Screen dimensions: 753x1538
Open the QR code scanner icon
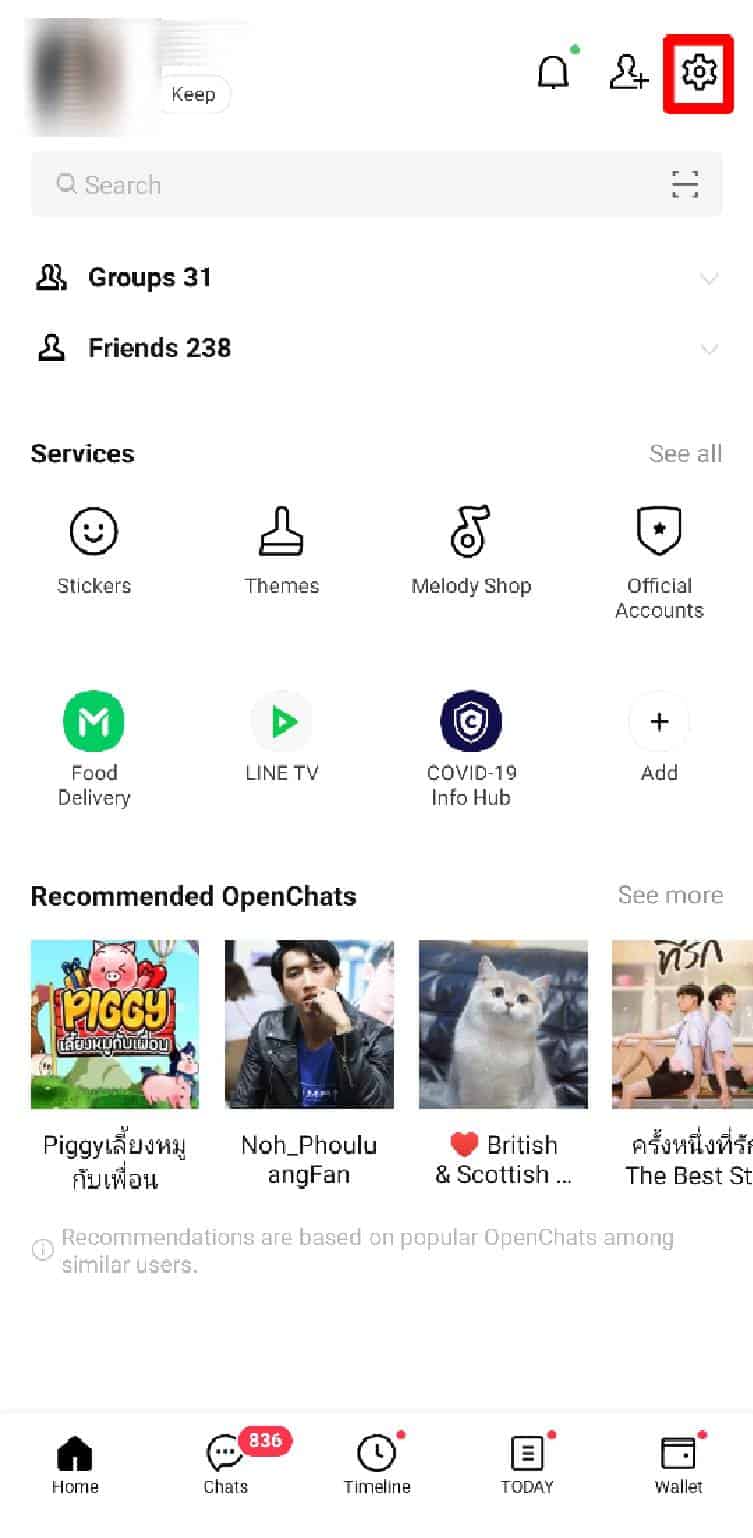click(x=685, y=185)
